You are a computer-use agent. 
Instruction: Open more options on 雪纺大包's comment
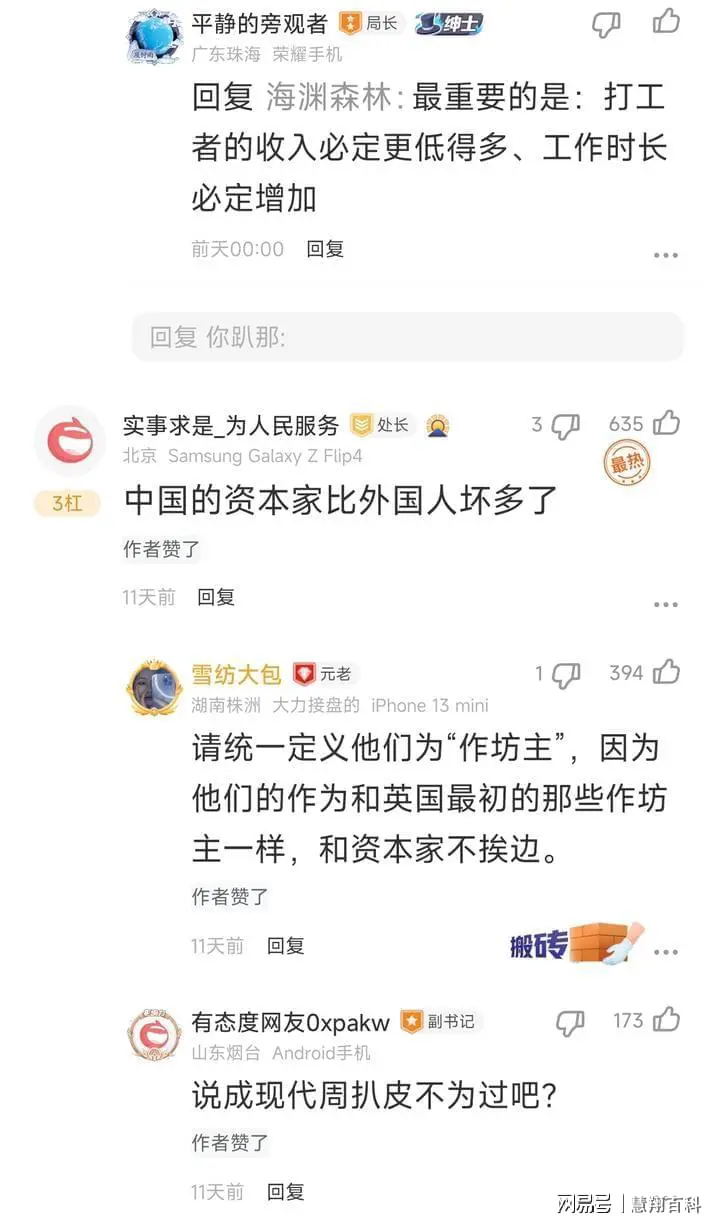666,952
